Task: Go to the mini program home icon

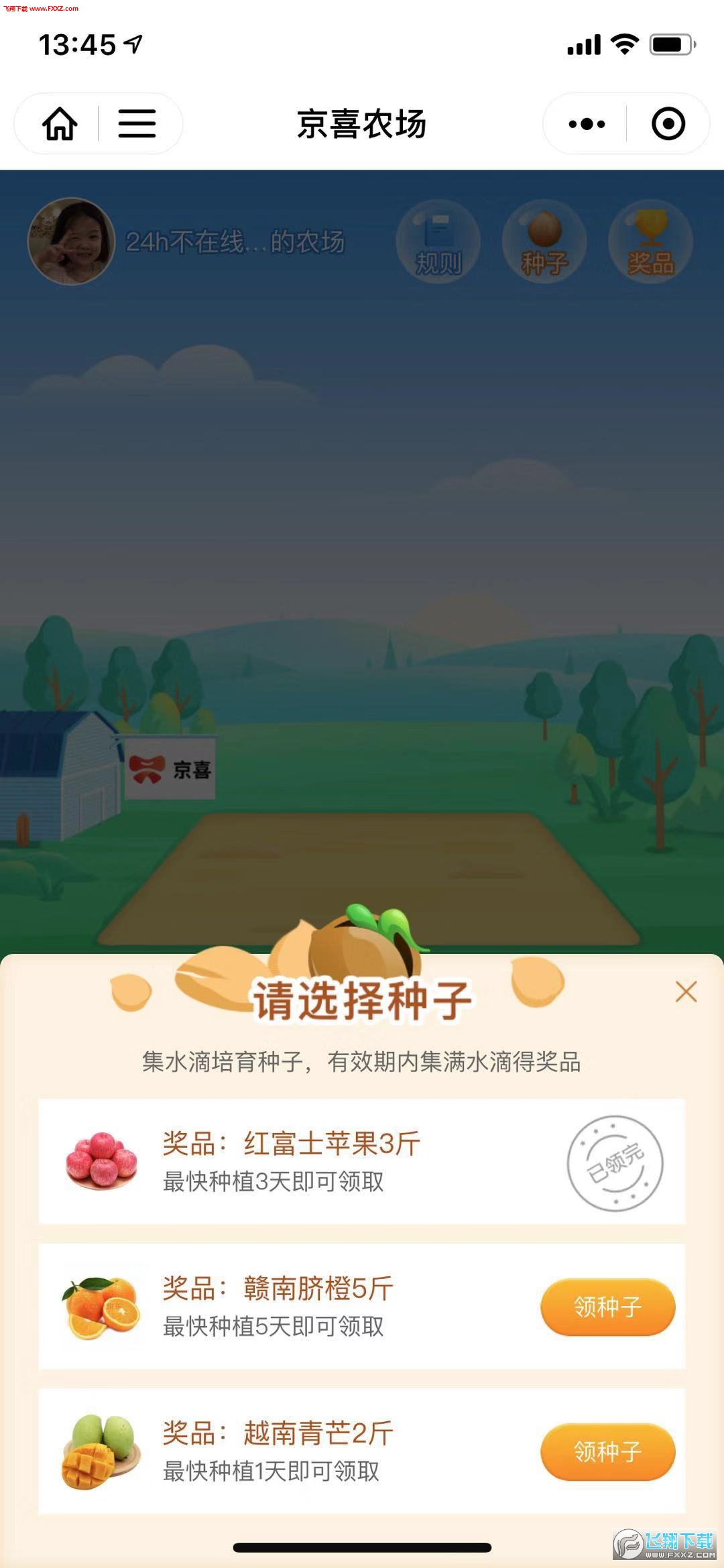Action: pyautogui.click(x=60, y=124)
